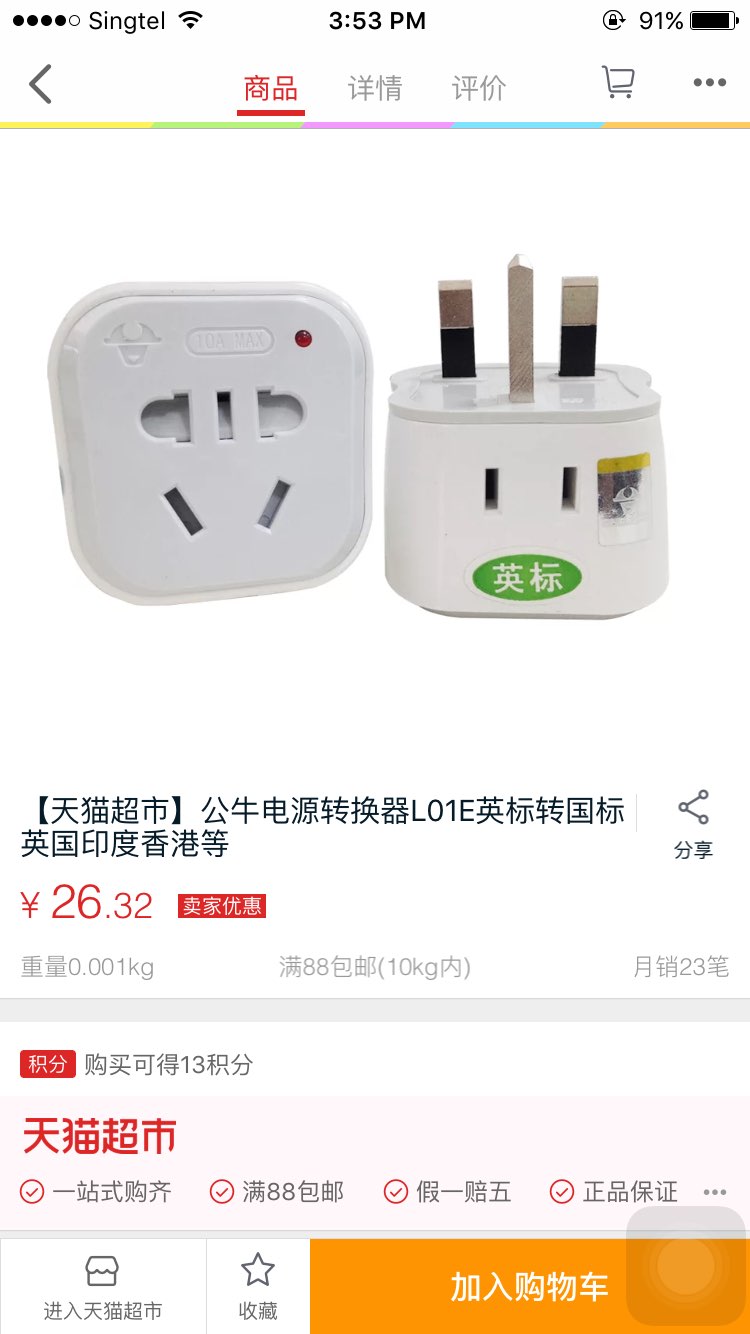Enter 天猫超市 store
Image resolution: width=750 pixels, height=1334 pixels.
(x=103, y=1286)
